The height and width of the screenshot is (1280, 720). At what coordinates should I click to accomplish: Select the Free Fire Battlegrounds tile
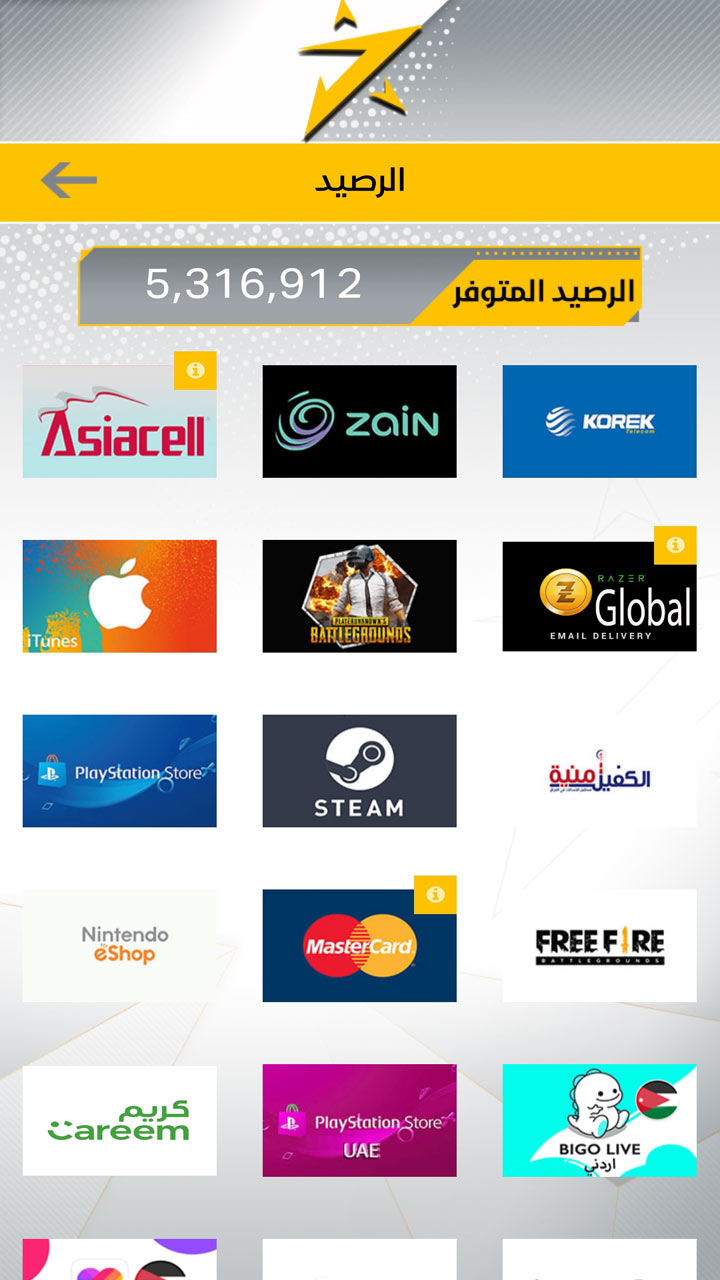coord(600,946)
